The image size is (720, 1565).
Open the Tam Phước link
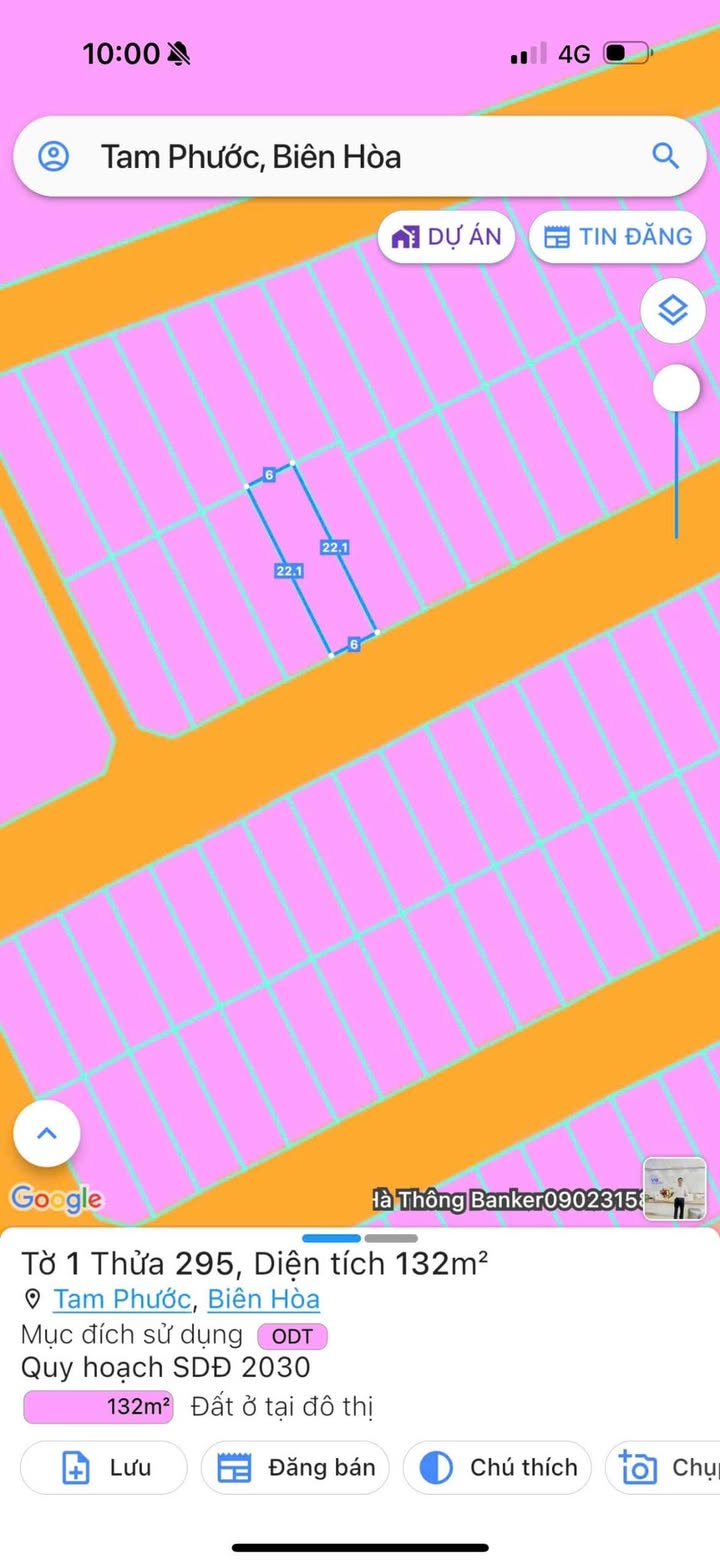pos(122,1299)
